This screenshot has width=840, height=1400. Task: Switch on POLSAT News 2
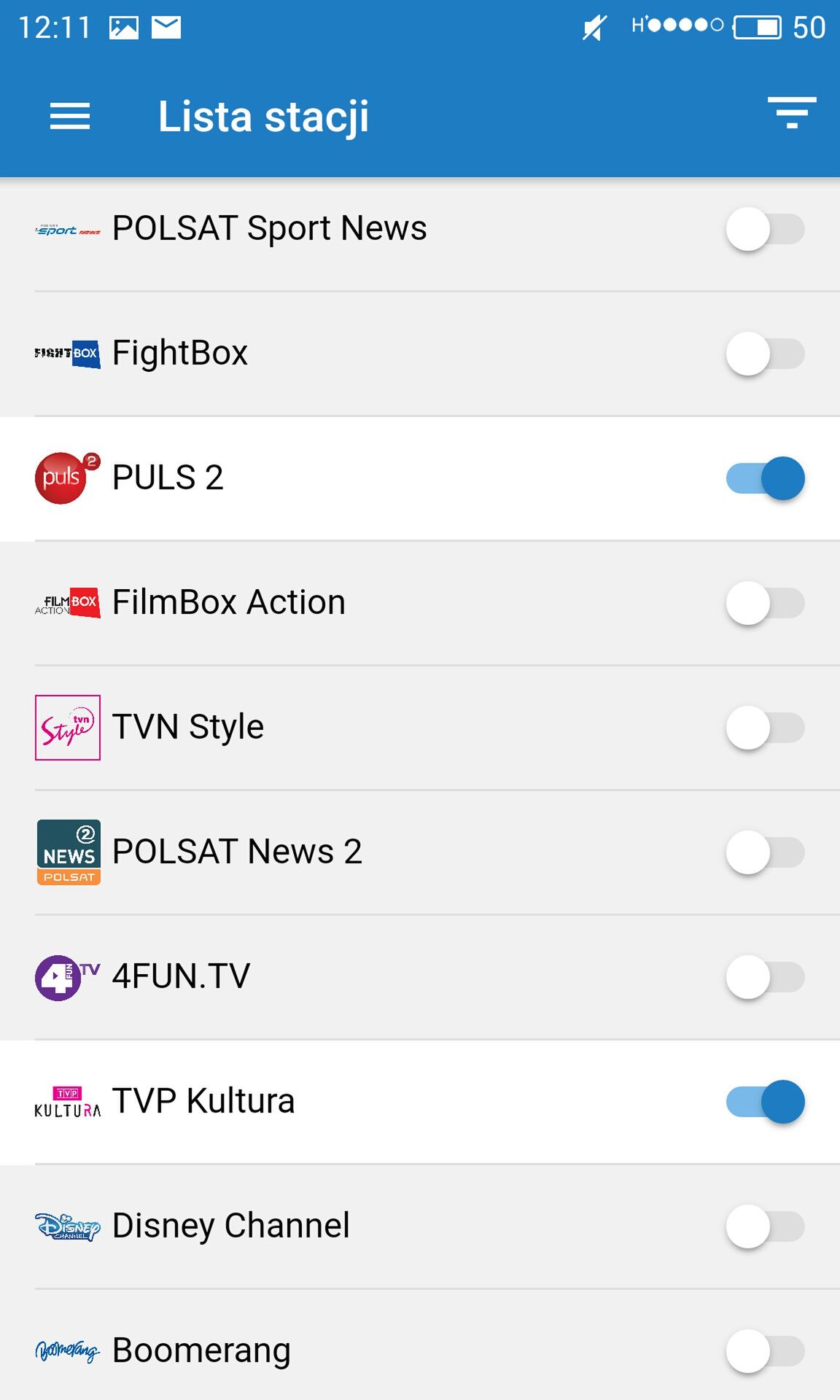(765, 852)
